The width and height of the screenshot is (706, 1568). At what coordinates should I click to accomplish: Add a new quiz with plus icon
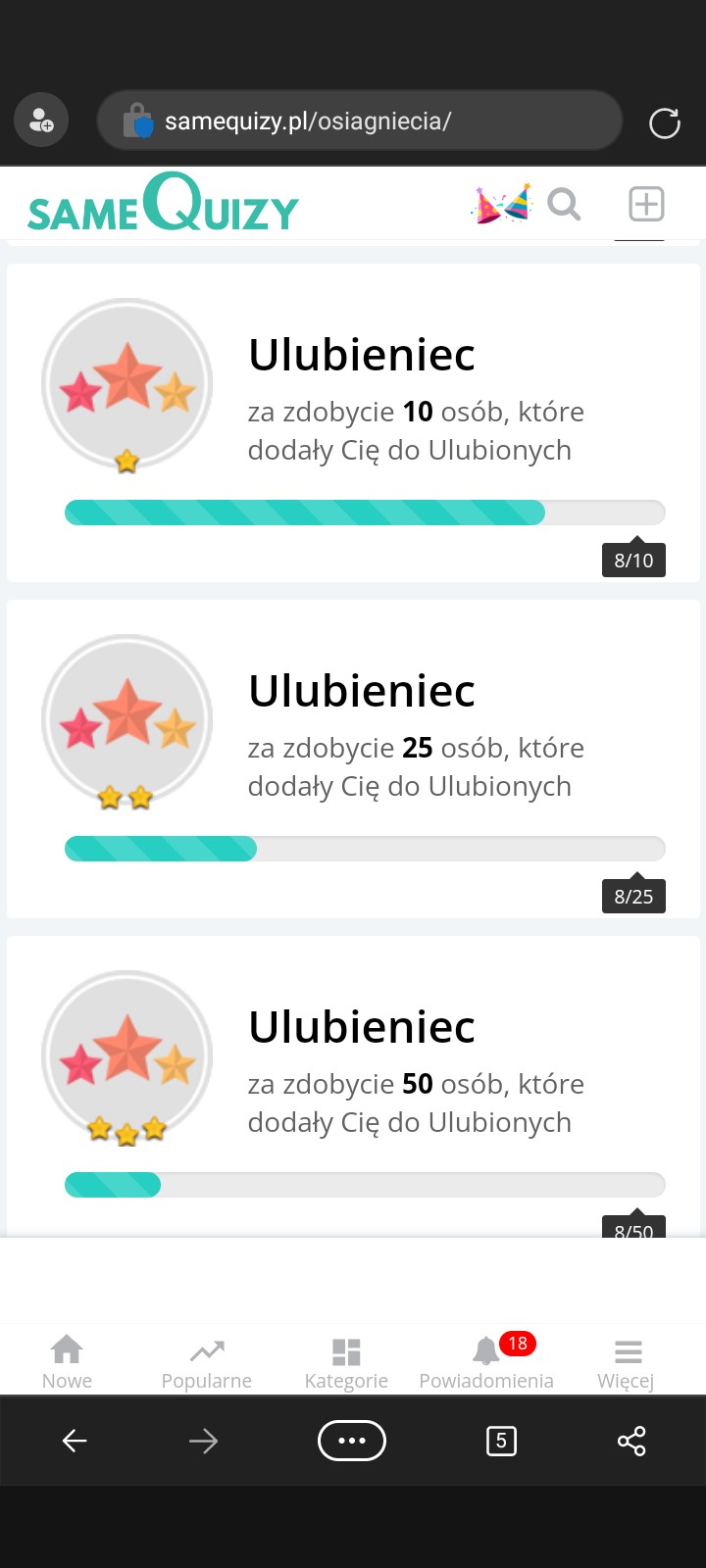[x=645, y=204]
